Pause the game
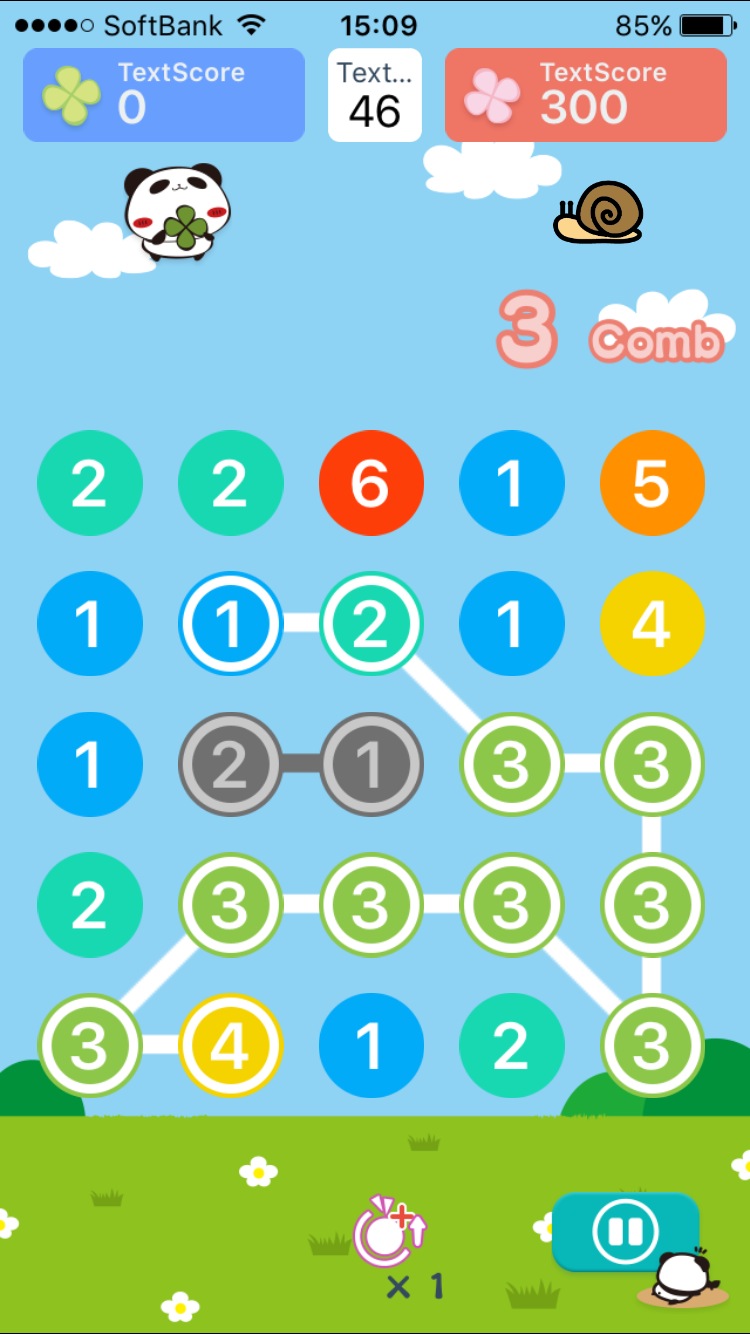The image size is (750, 1334). [x=625, y=1231]
